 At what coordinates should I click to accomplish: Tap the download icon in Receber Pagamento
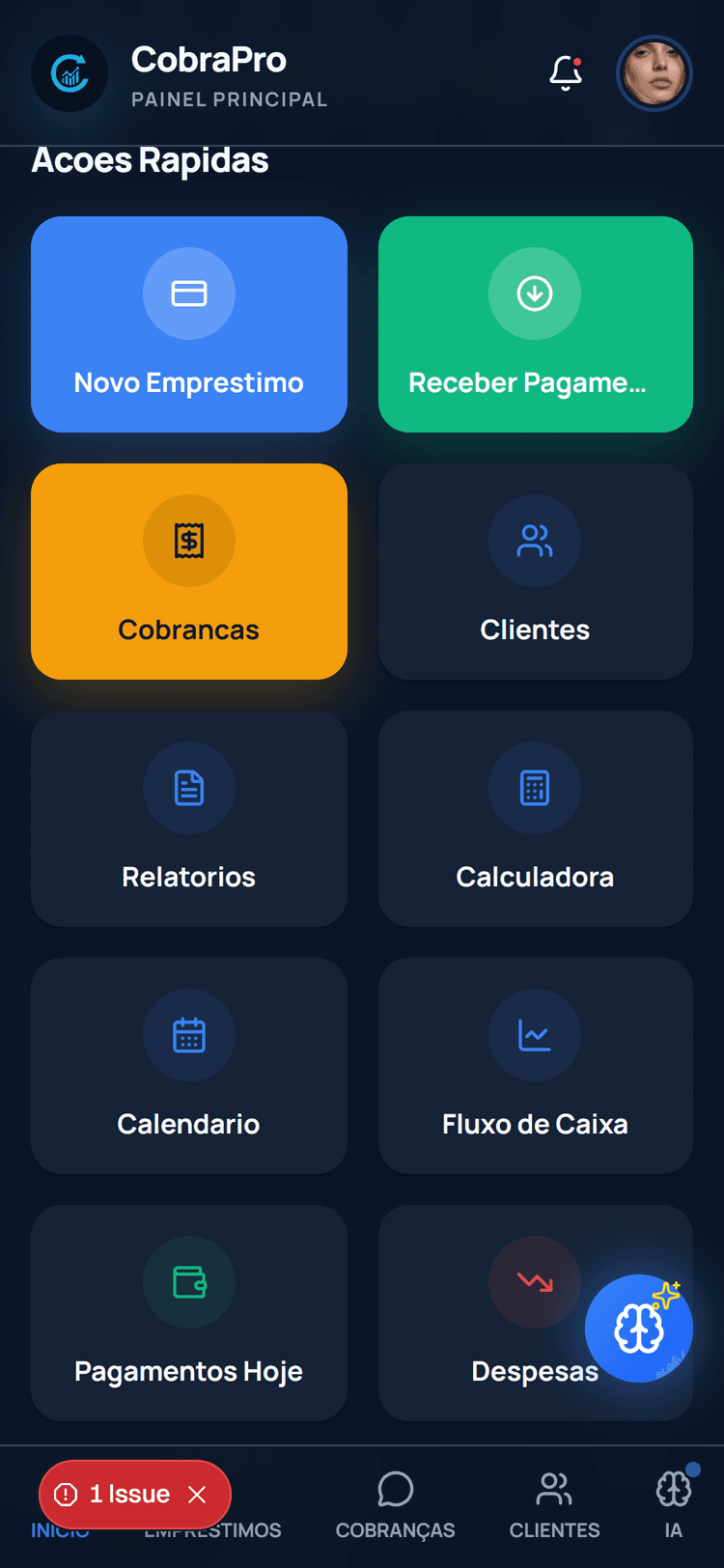pyautogui.click(x=535, y=294)
